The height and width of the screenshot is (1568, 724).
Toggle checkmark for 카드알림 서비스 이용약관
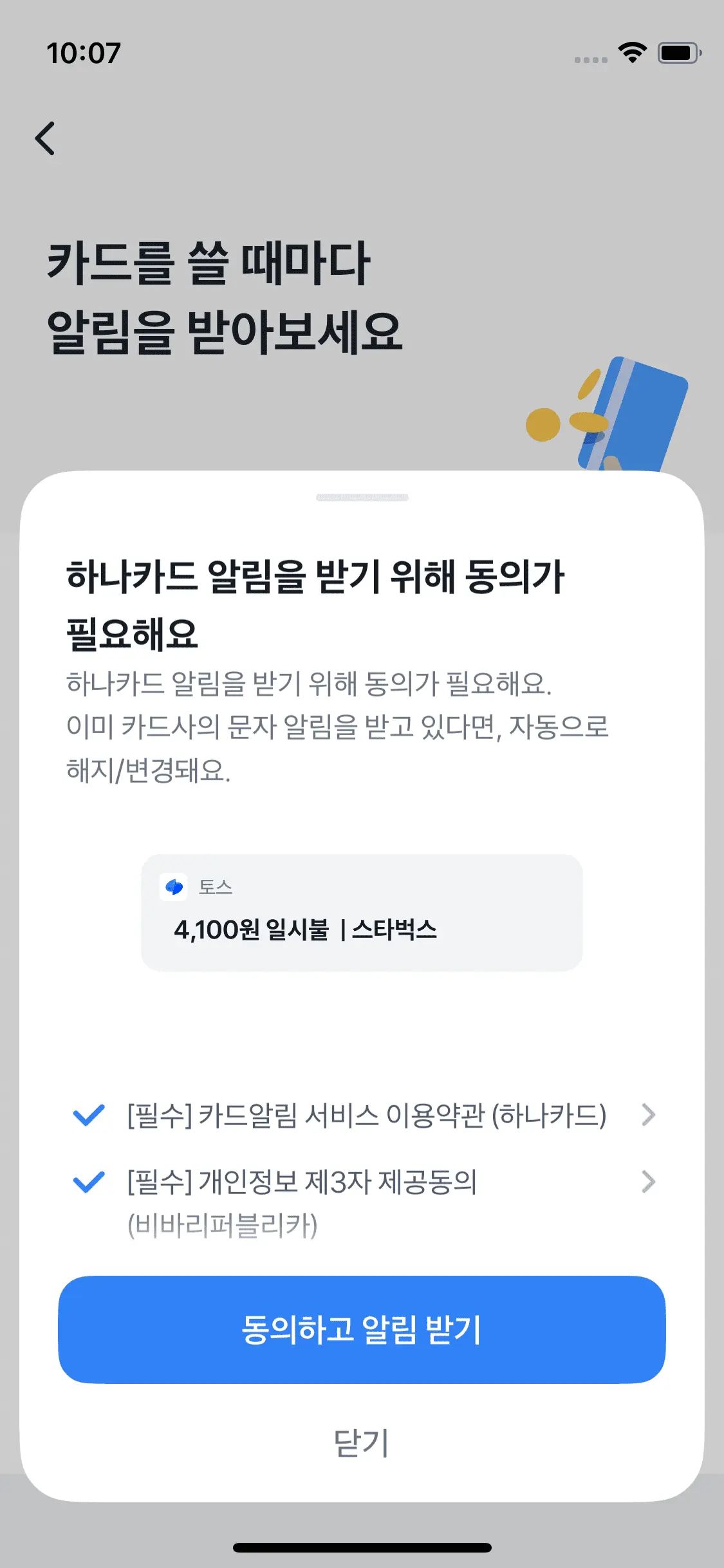pyautogui.click(x=89, y=1115)
